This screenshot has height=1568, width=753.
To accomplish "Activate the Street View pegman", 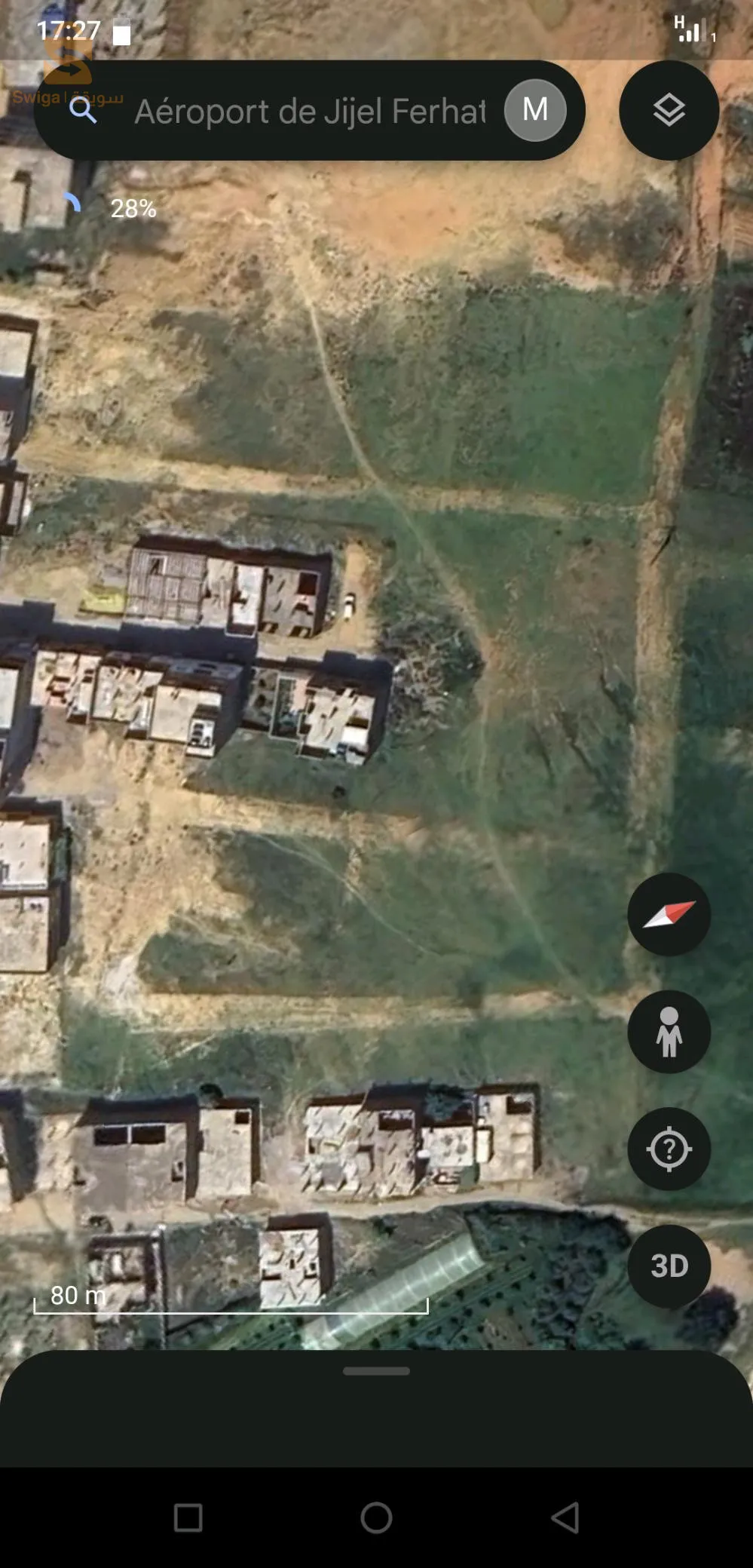I will click(x=669, y=1032).
